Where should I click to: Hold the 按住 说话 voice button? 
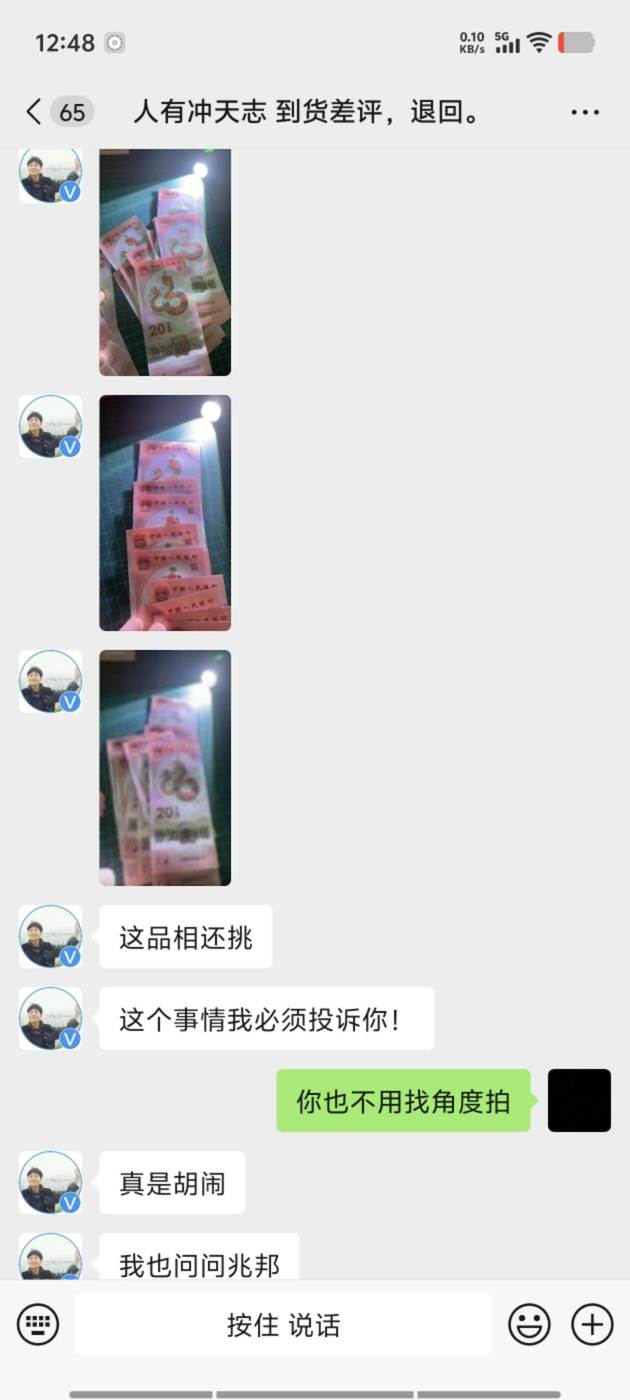click(283, 1325)
